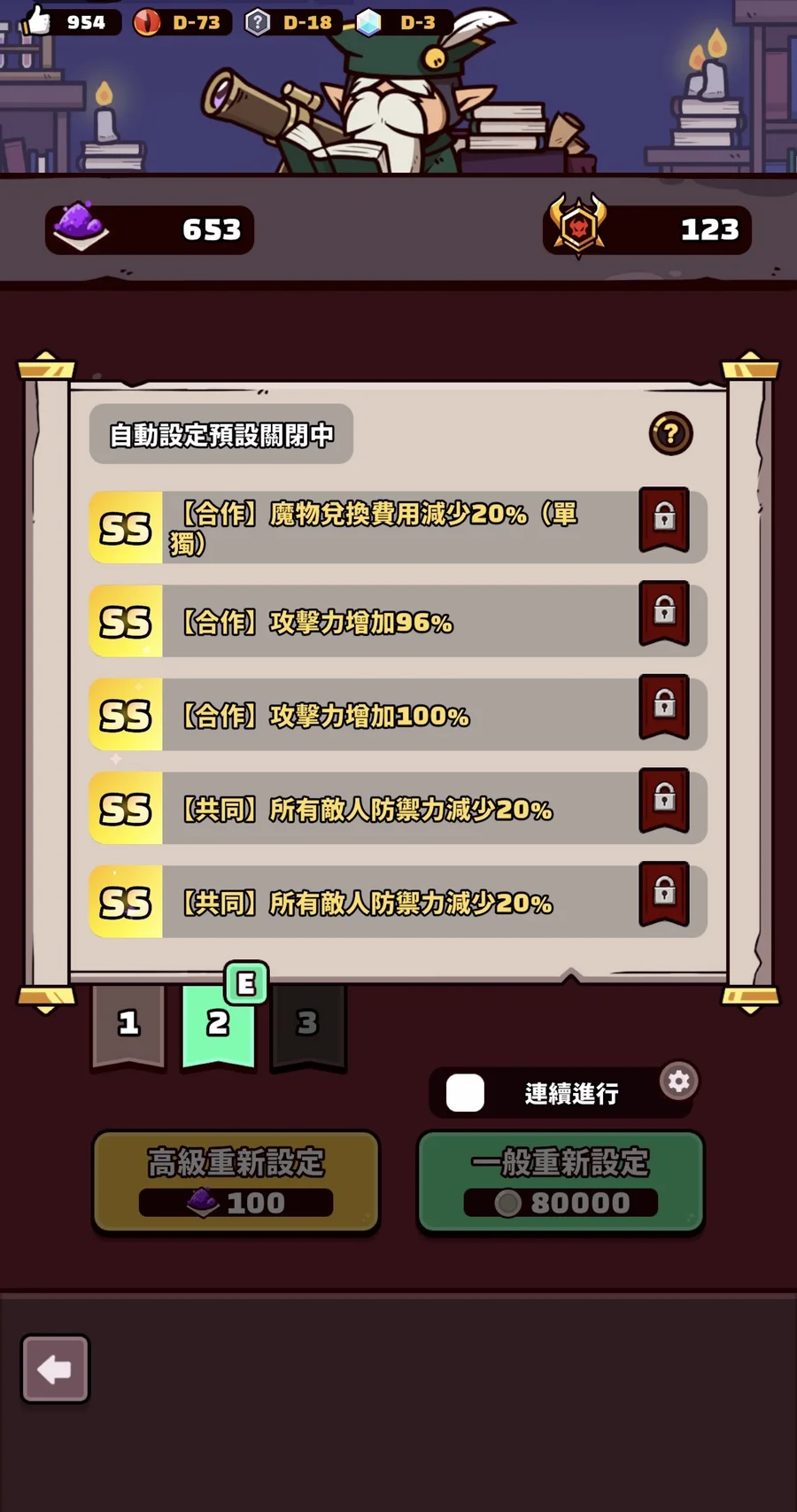Tap 一般重新設定 for 80000 coins

click(x=561, y=1182)
